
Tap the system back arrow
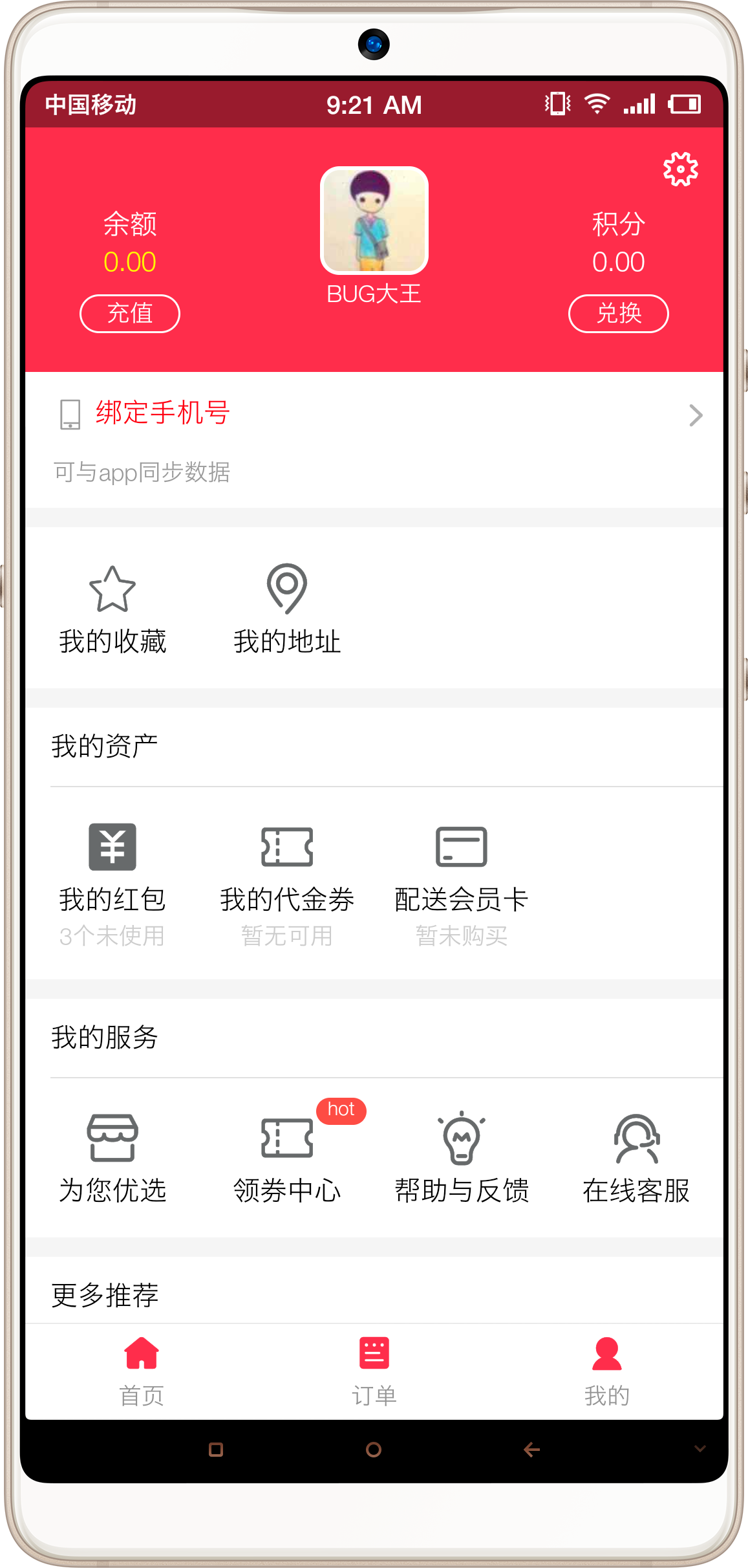click(x=531, y=1450)
